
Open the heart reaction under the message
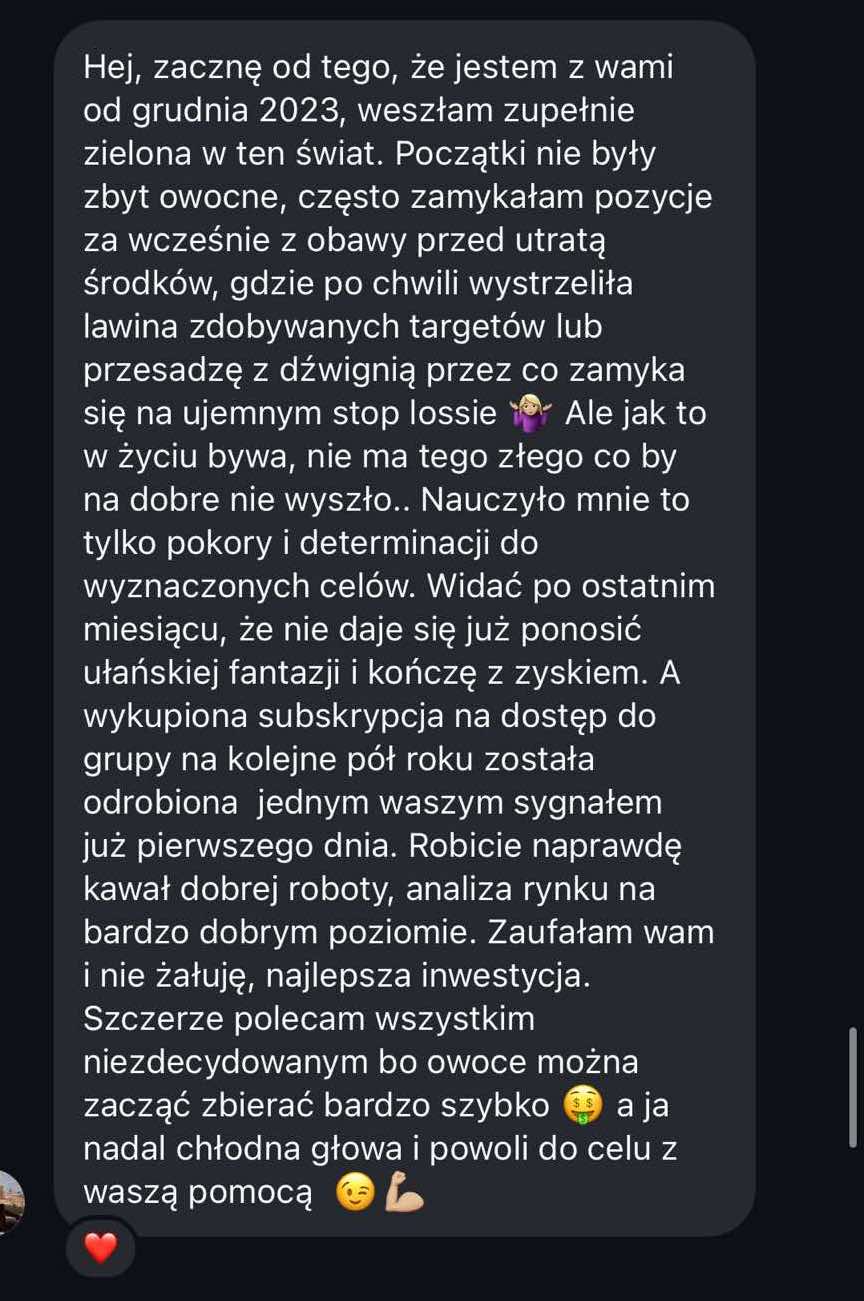tap(100, 1246)
